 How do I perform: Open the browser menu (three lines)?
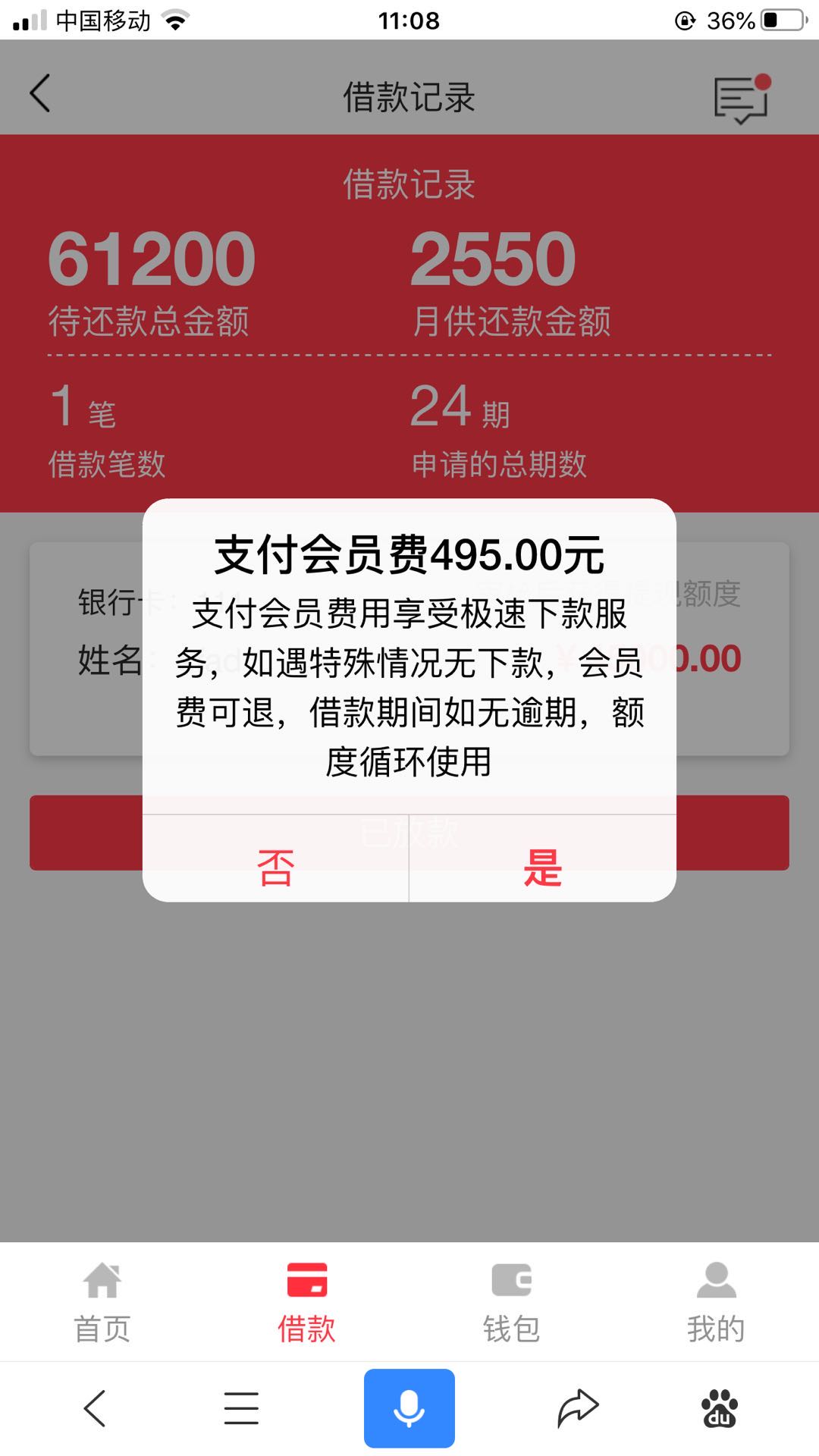[x=241, y=1409]
